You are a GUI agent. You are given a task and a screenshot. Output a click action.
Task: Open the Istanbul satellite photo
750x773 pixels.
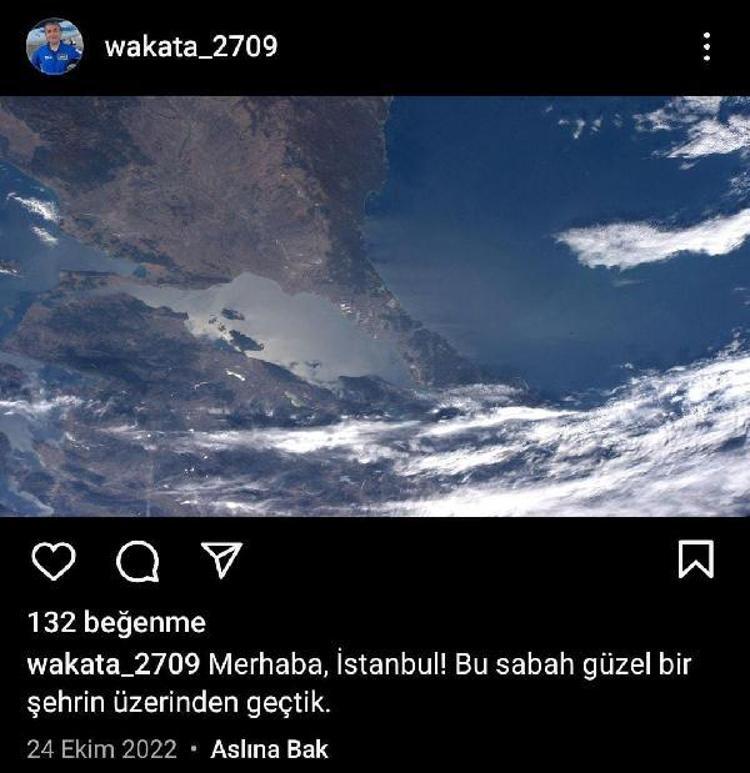(x=375, y=306)
